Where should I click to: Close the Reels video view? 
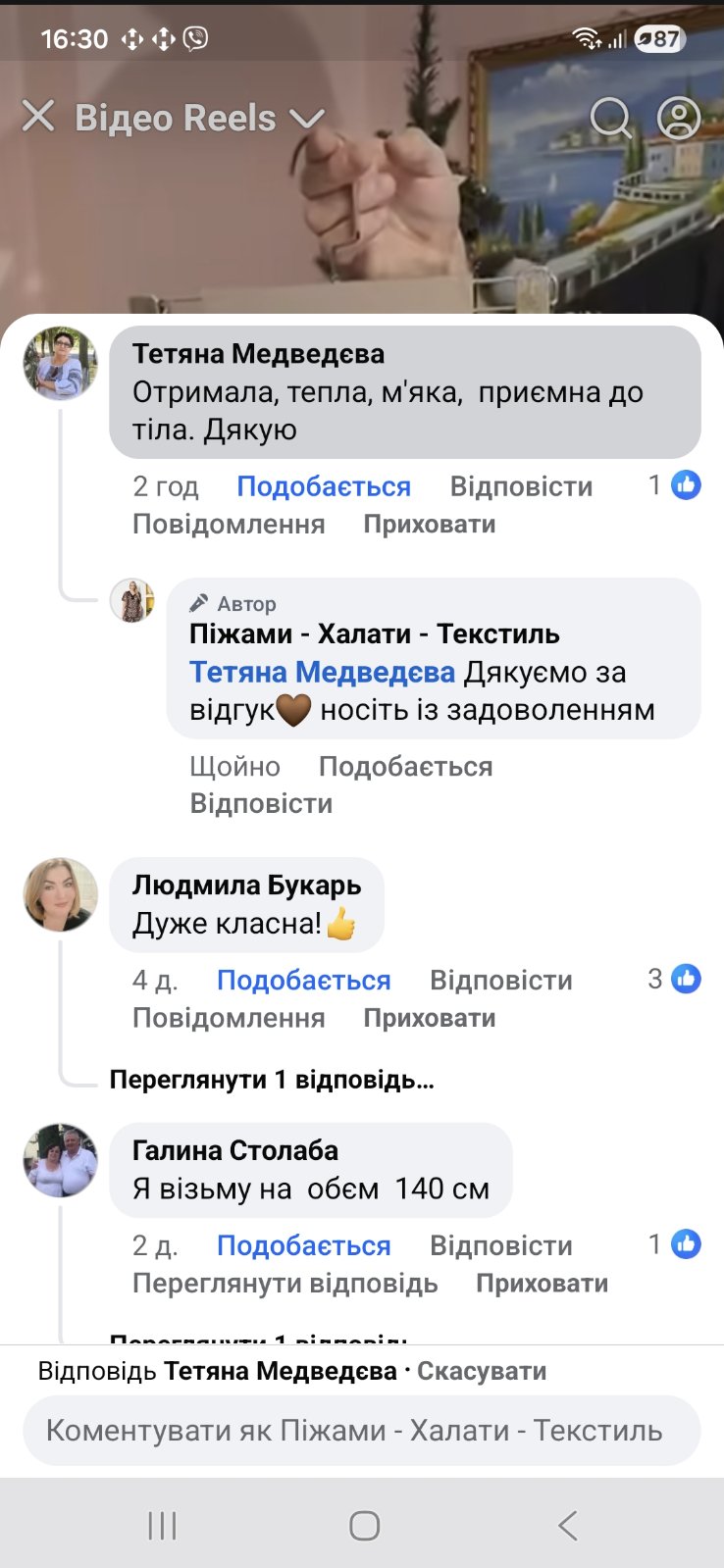tap(38, 117)
